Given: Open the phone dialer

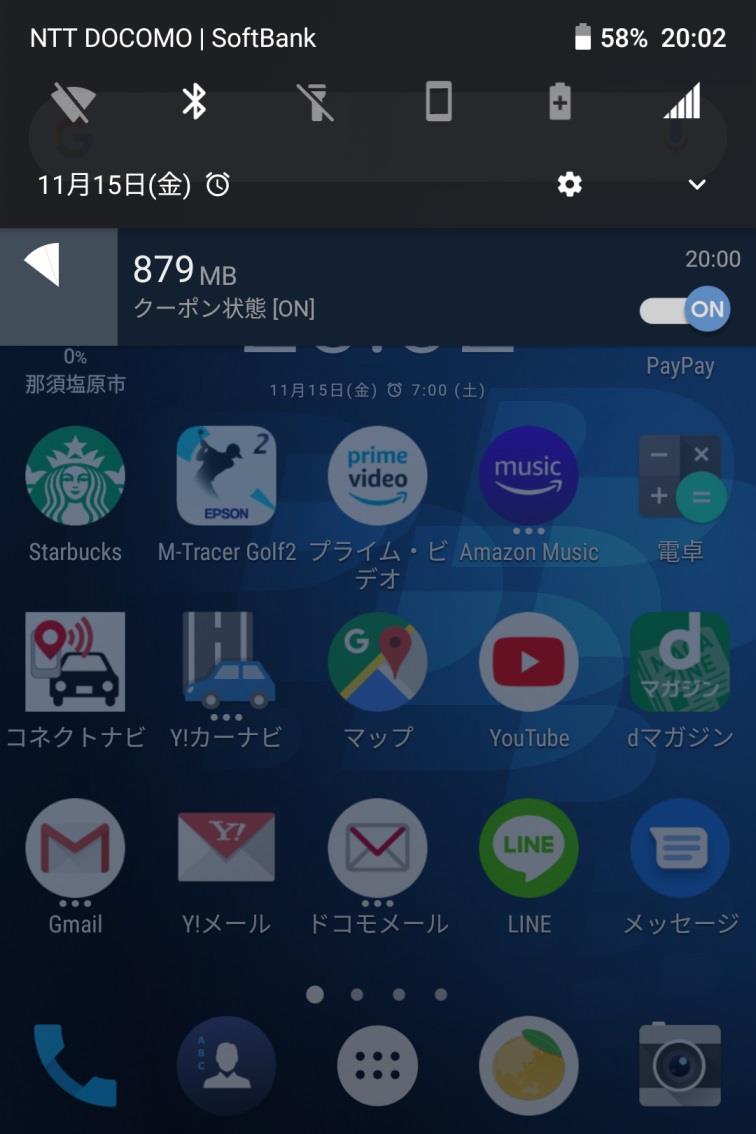Looking at the screenshot, I should coord(75,1066).
